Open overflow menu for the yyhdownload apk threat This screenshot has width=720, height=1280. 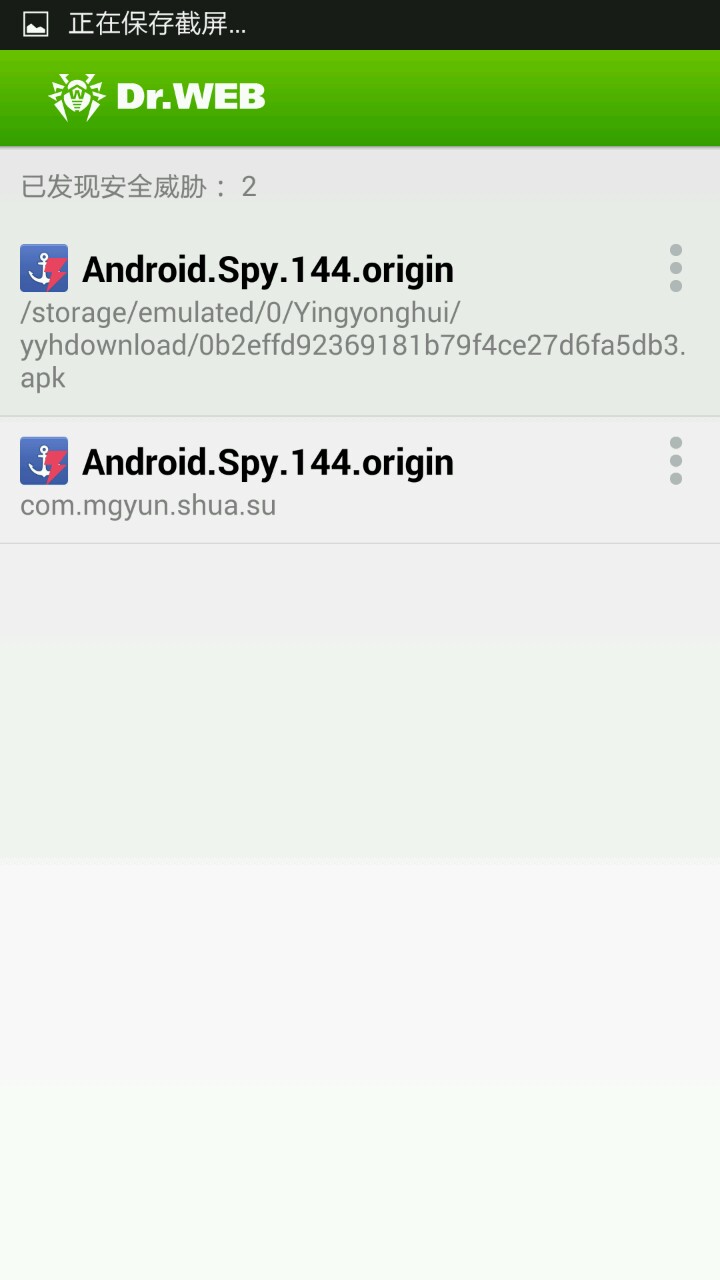click(676, 268)
